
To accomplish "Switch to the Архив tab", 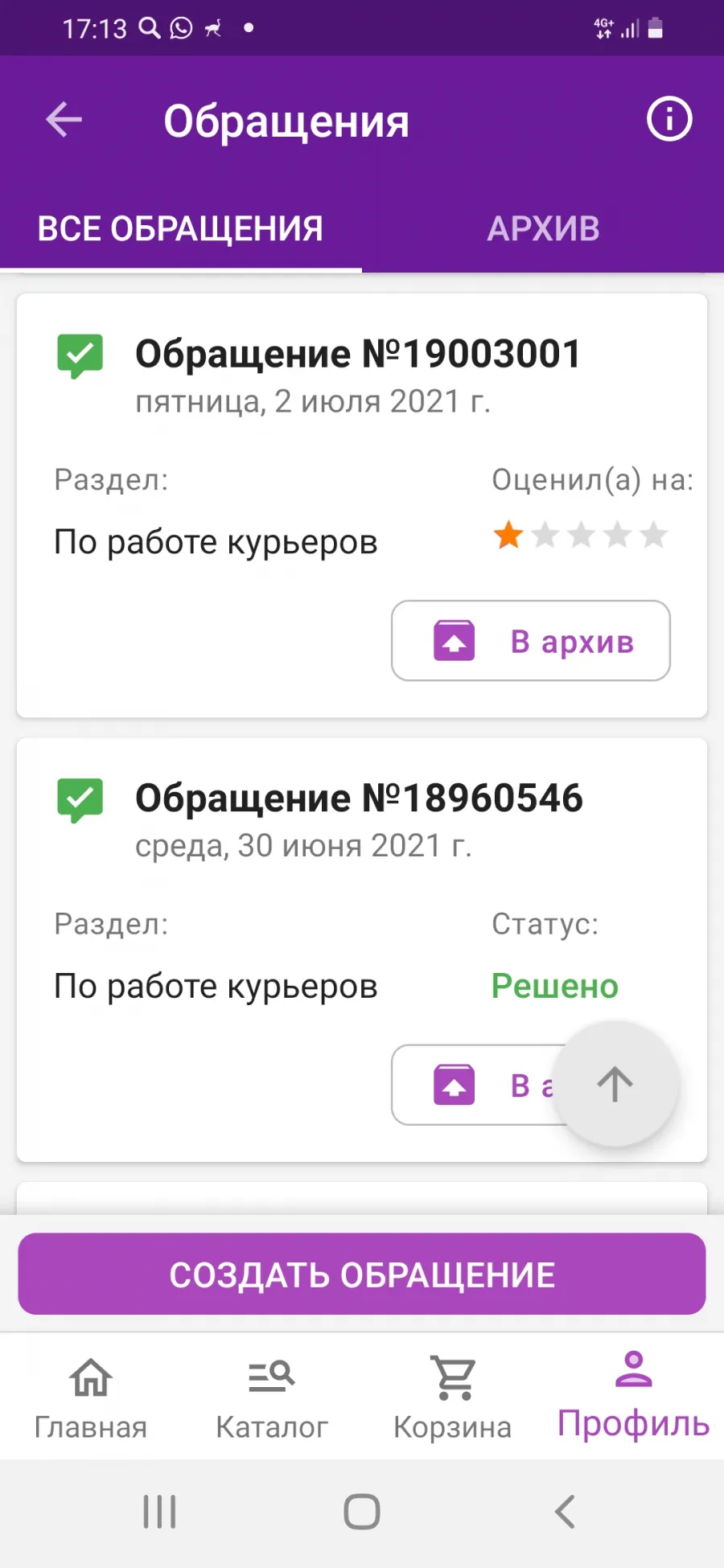I will pyautogui.click(x=543, y=229).
